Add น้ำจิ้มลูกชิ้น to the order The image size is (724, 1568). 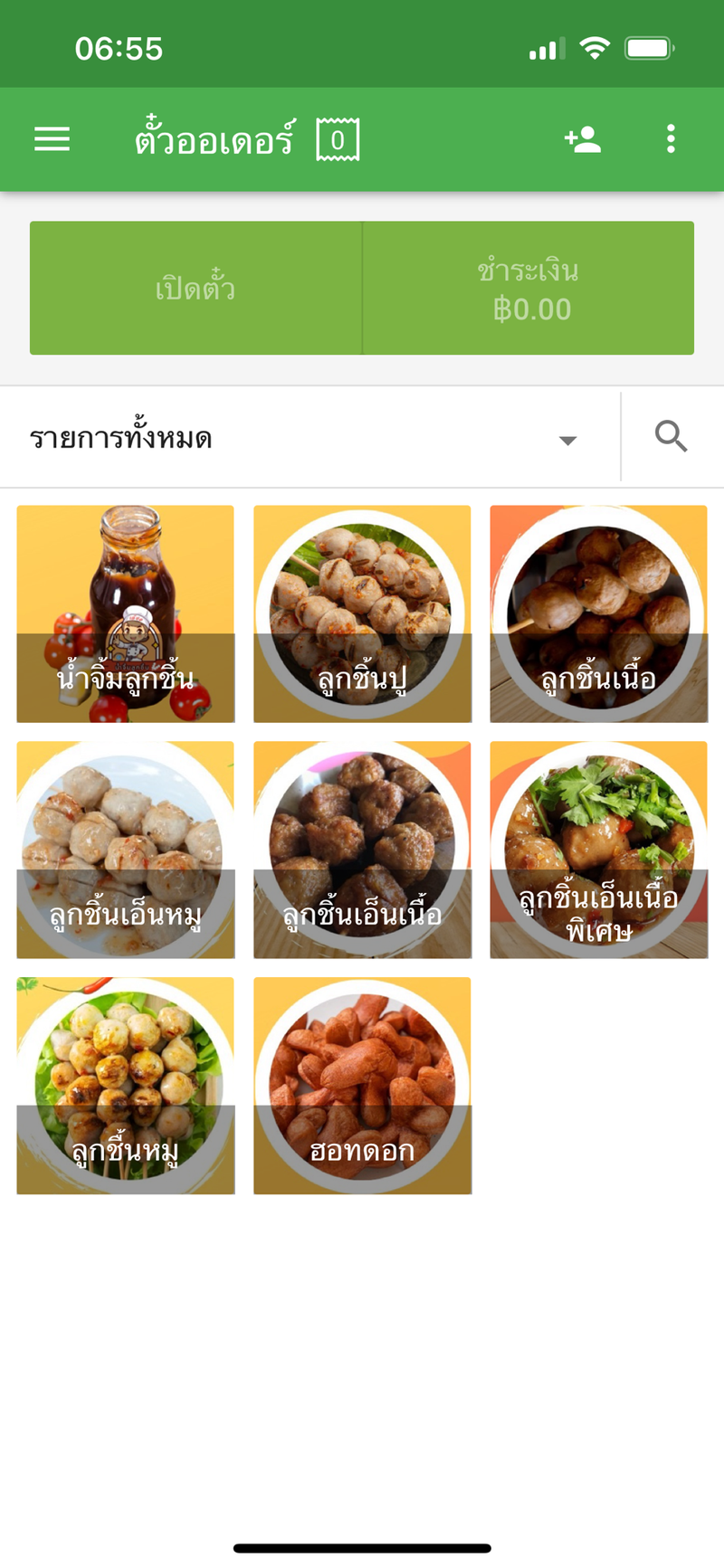pyautogui.click(x=126, y=613)
